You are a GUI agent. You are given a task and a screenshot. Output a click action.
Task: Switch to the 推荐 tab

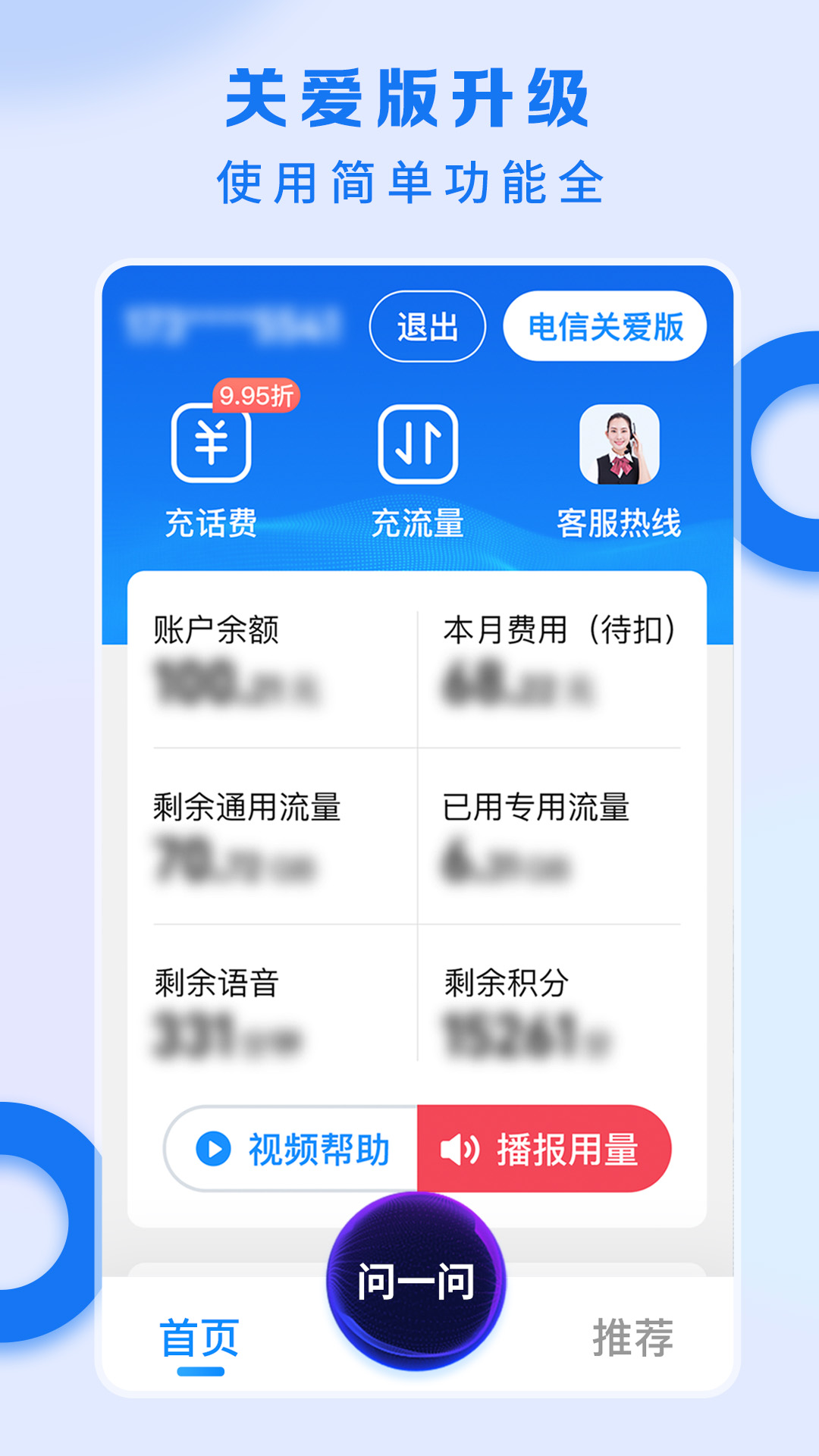[635, 1335]
